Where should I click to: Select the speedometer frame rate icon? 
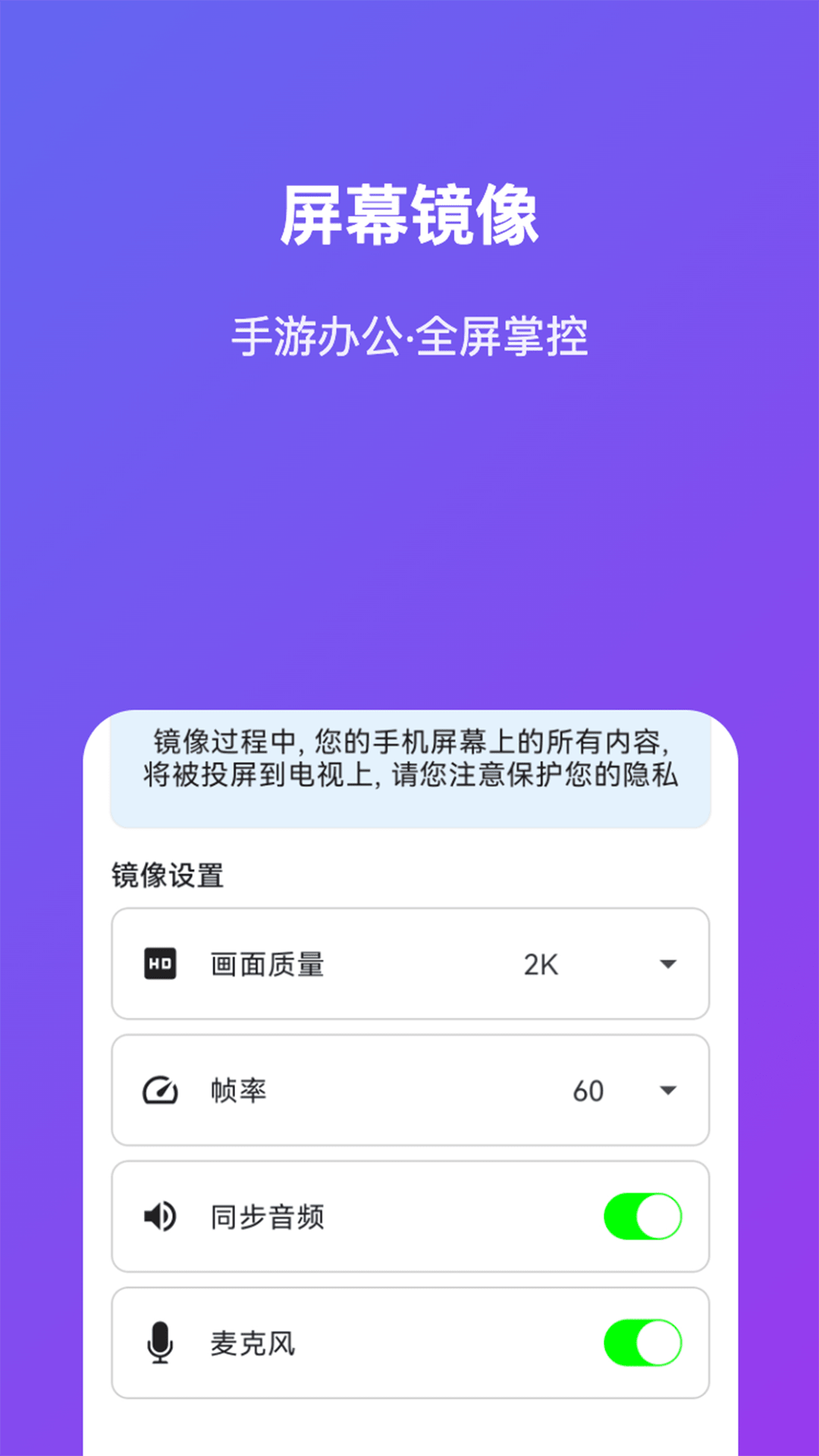point(159,1090)
